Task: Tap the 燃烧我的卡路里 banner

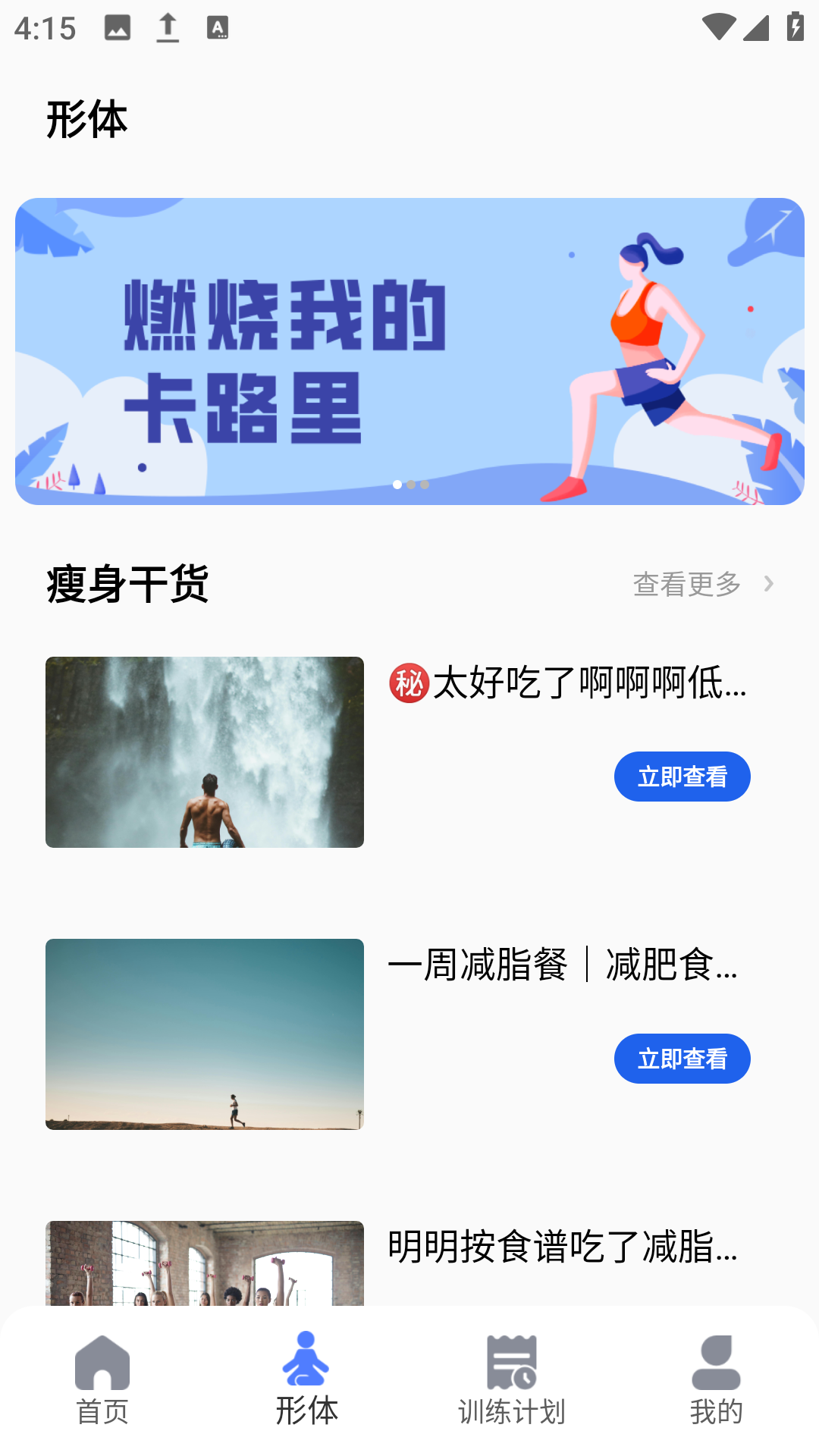Action: pos(409,350)
